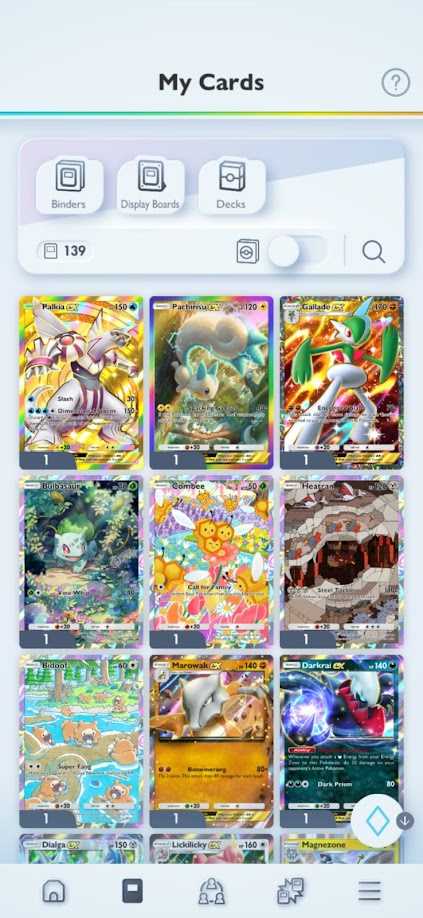Go to the home tab
The image size is (423, 918).
tap(54, 891)
